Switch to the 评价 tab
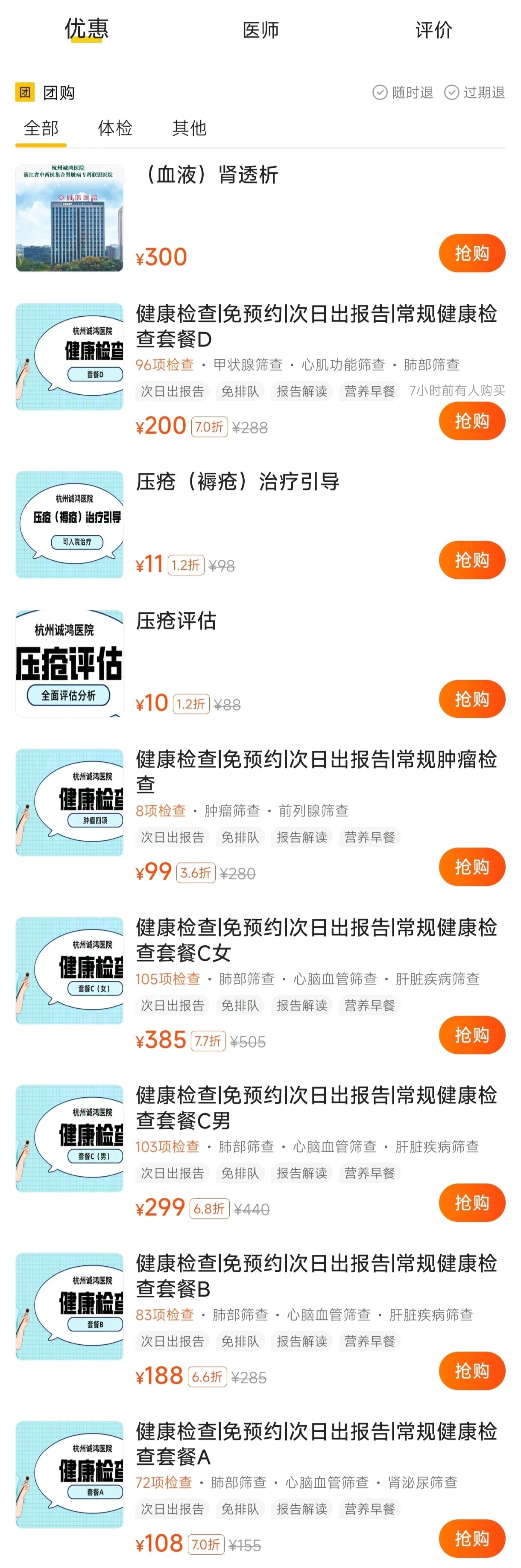Image resolution: width=521 pixels, height=1568 pixels. (x=433, y=29)
